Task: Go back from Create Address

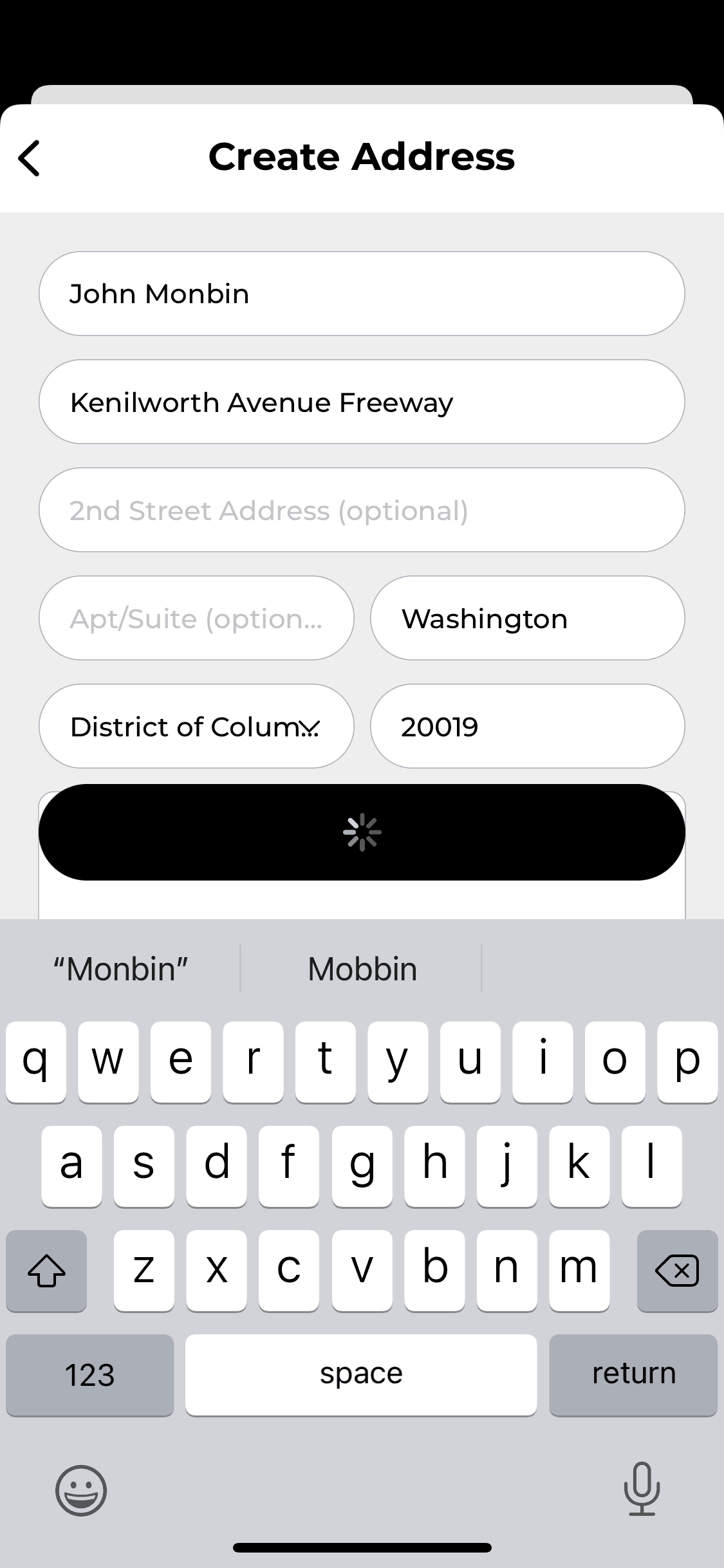Action: (x=30, y=158)
